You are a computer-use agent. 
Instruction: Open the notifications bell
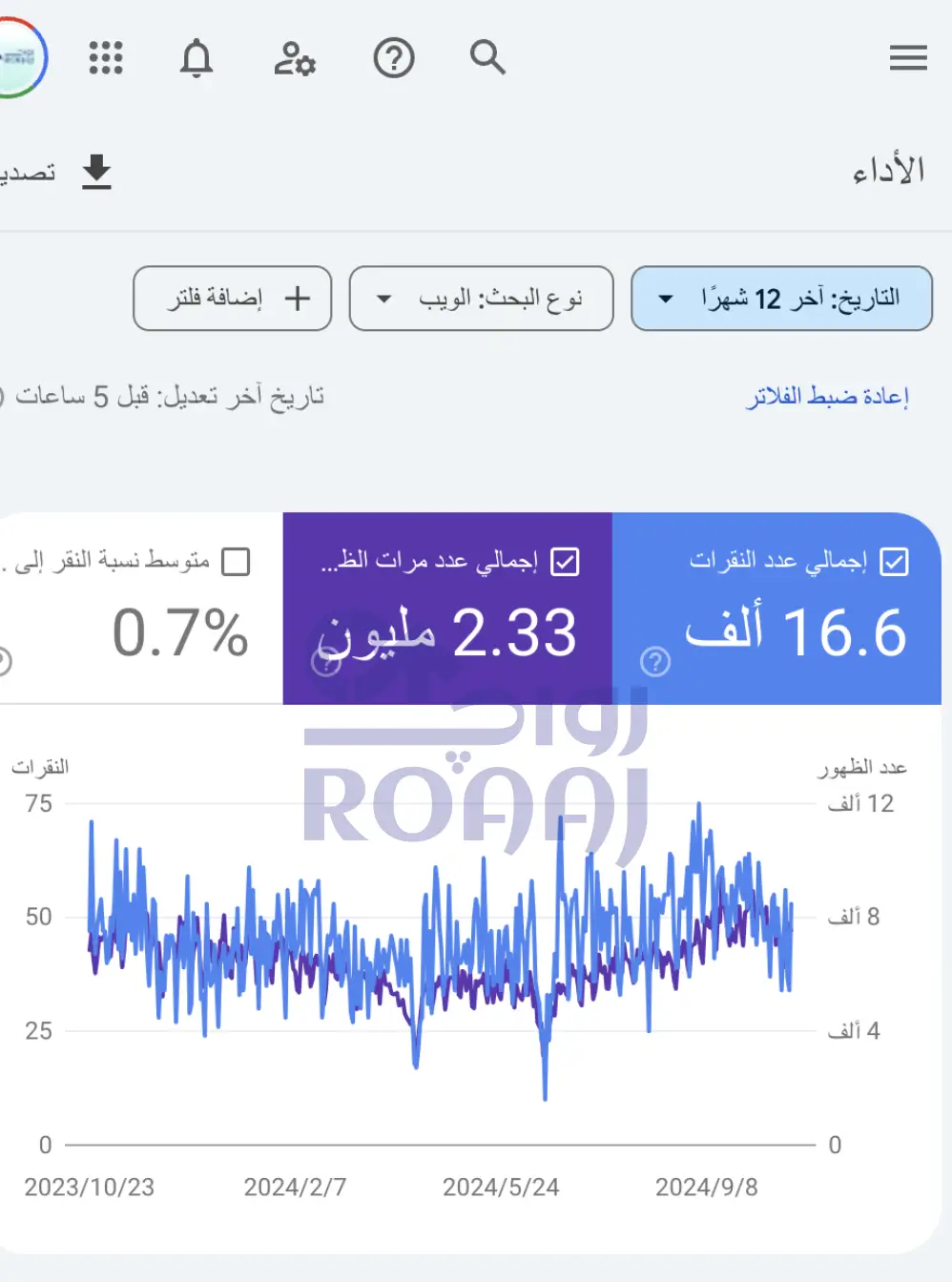[x=197, y=58]
